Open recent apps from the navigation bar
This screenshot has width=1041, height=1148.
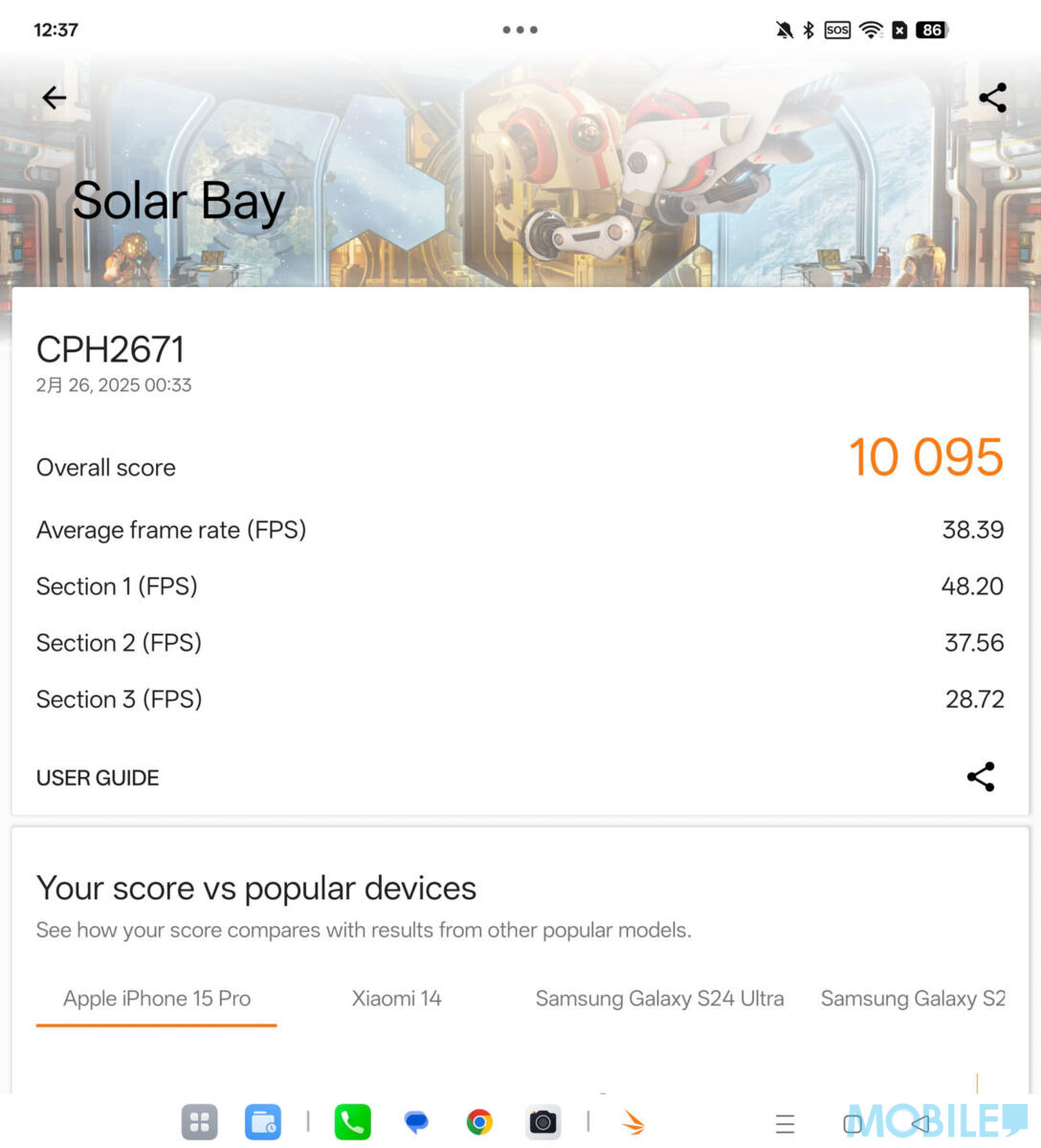(x=785, y=1124)
